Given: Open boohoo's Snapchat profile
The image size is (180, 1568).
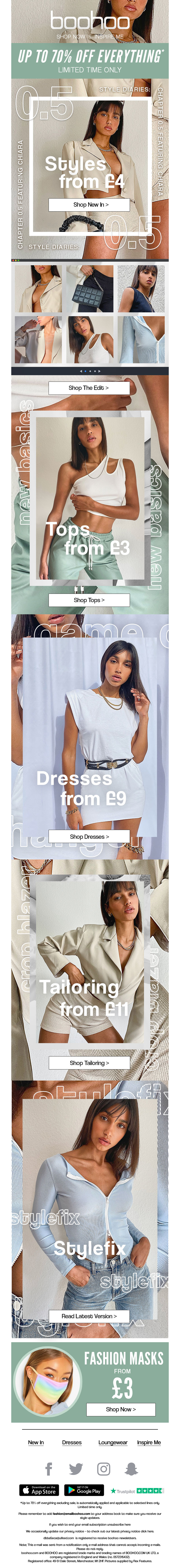Looking at the screenshot, I should pyautogui.click(x=131, y=1469).
